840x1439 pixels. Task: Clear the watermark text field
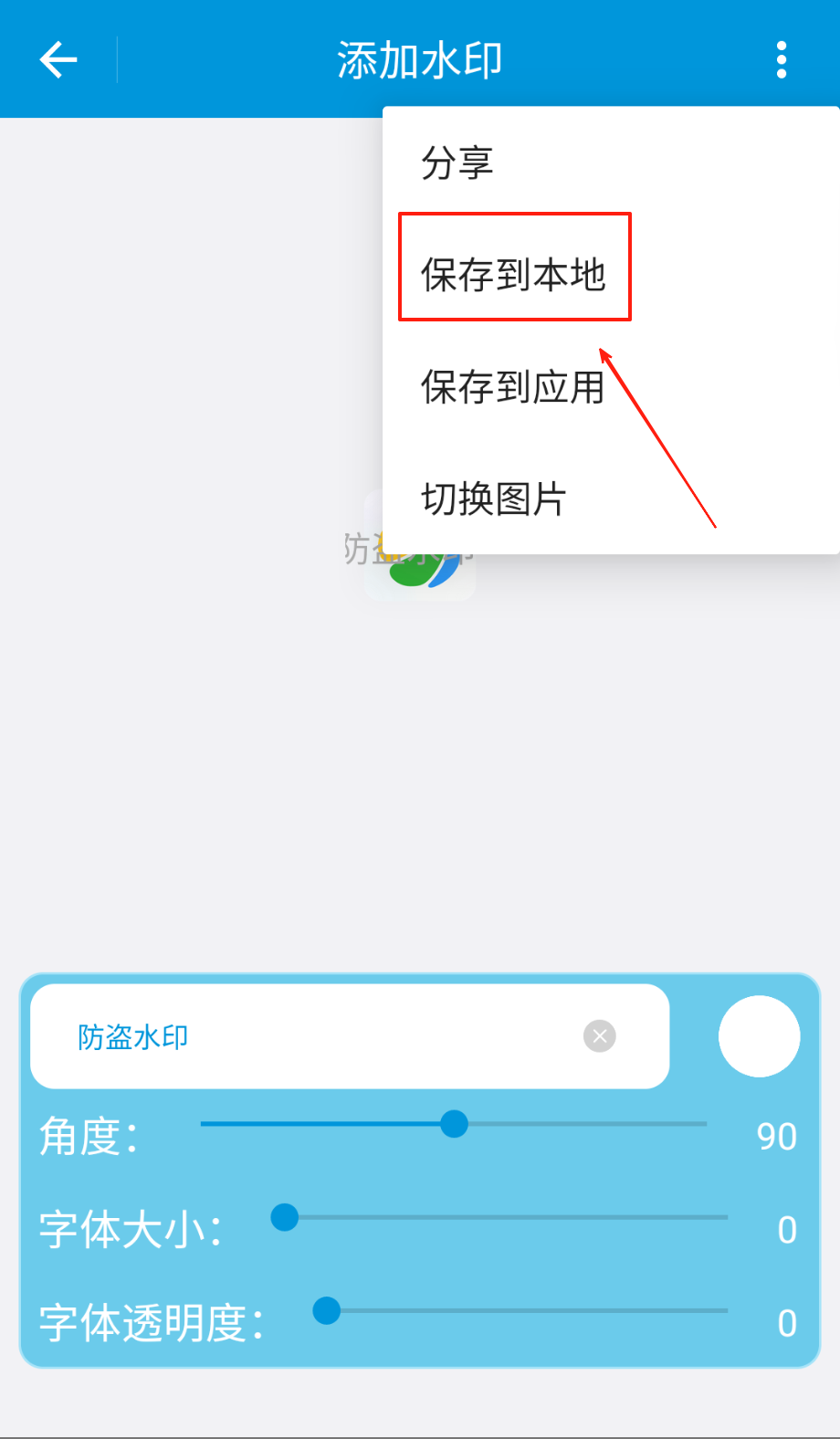(x=600, y=1036)
